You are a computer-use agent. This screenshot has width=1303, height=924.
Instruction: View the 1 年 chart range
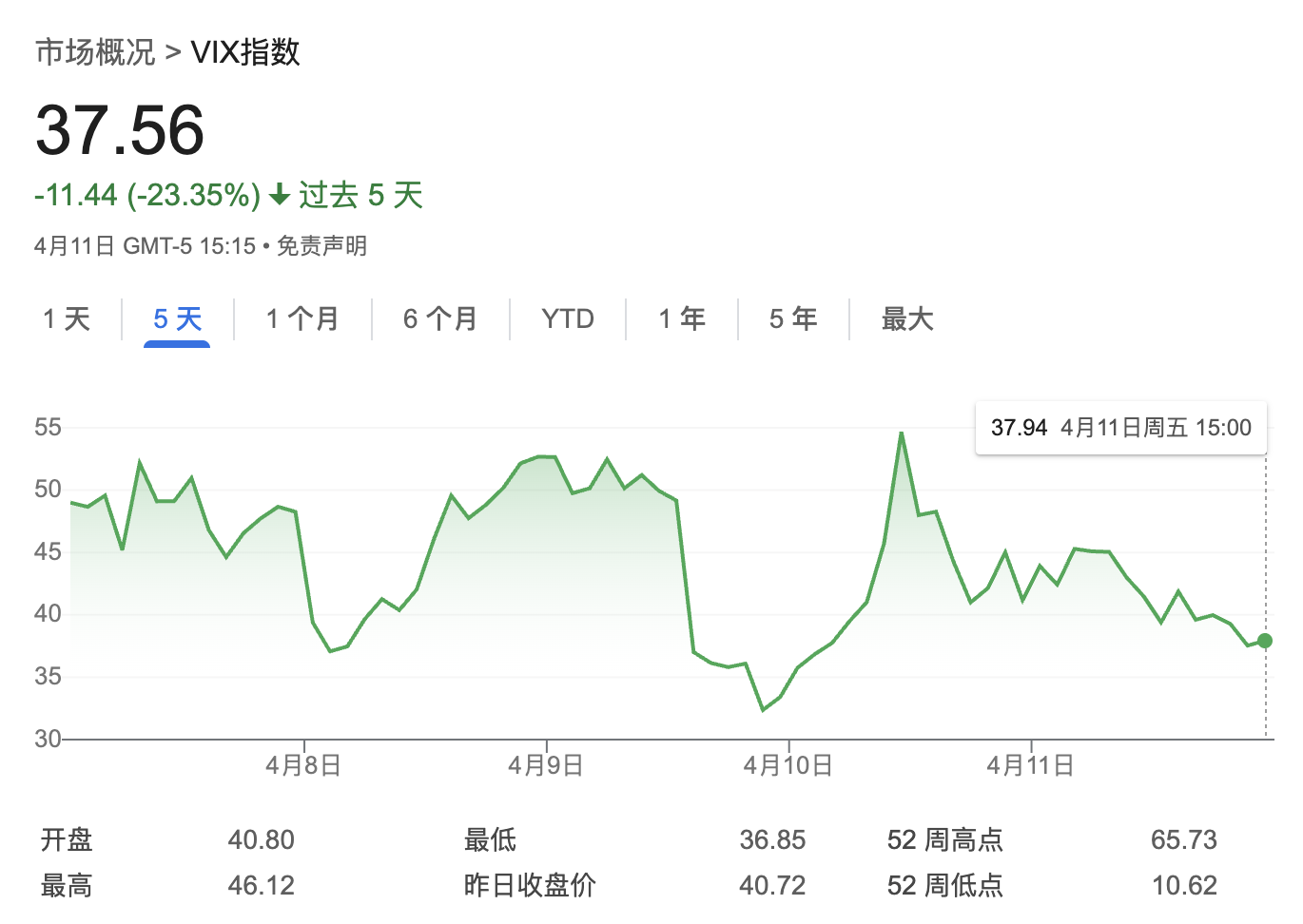pyautogui.click(x=682, y=318)
